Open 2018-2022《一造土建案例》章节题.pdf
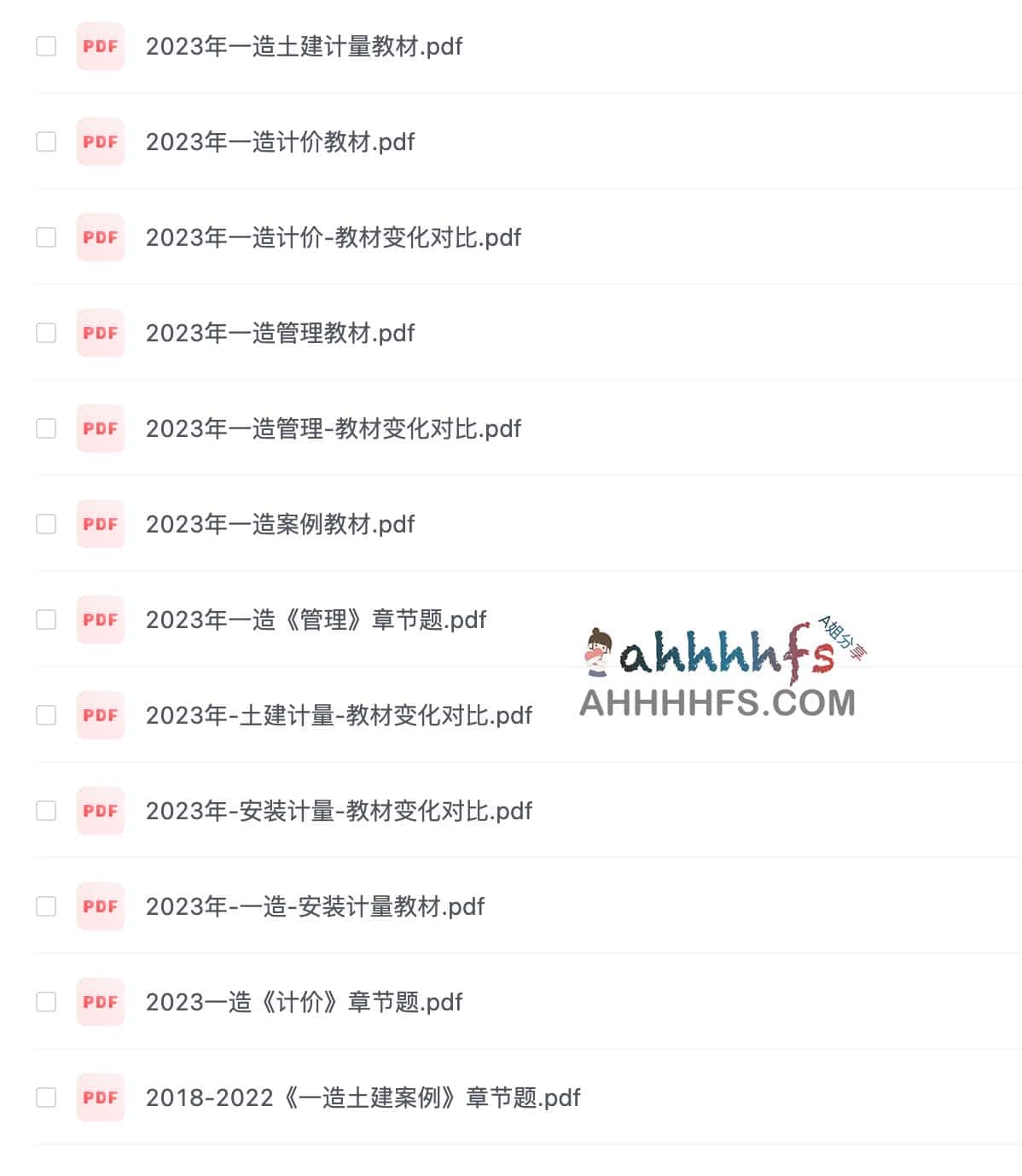 click(x=363, y=1097)
